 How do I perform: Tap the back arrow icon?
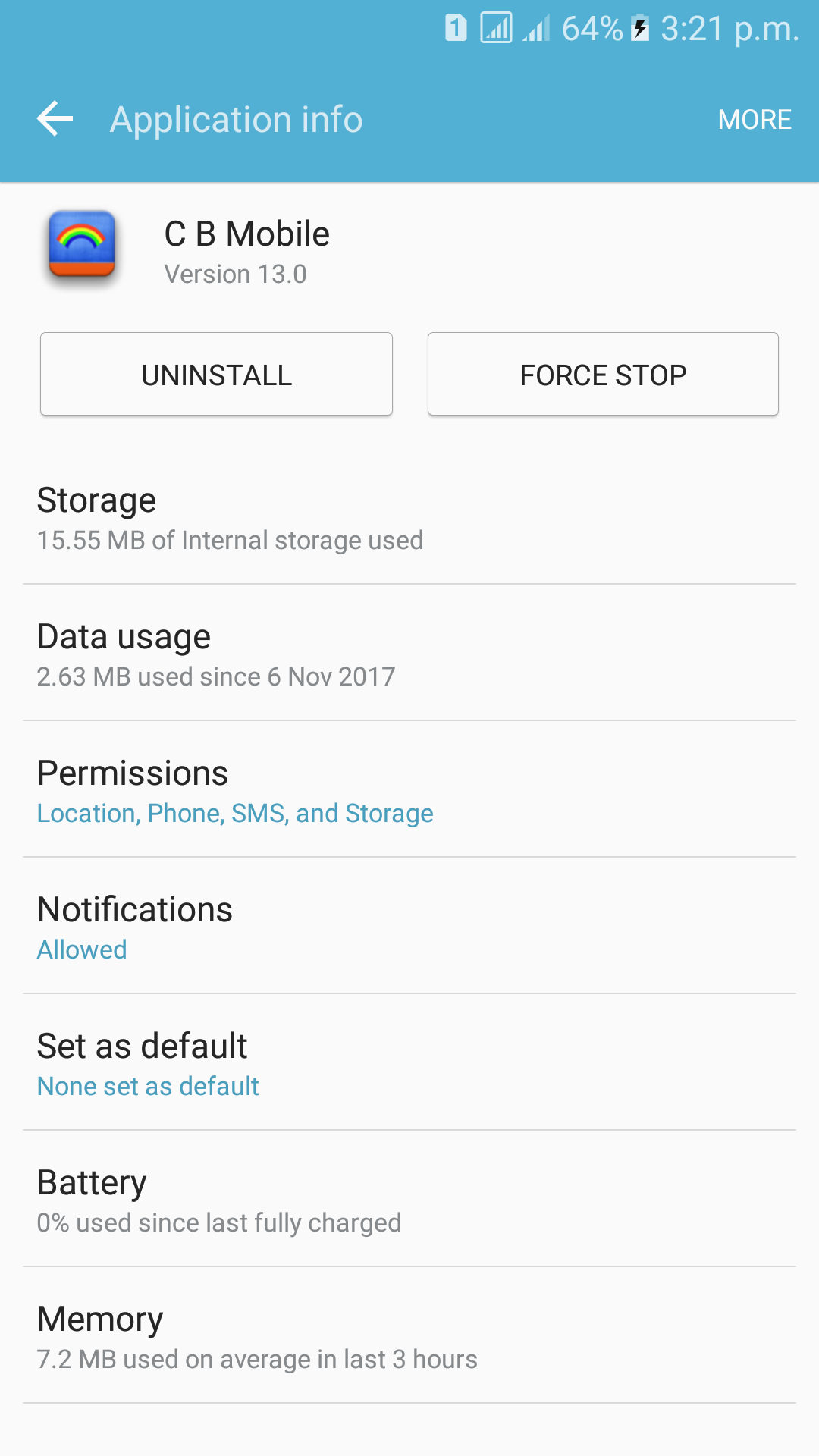[x=54, y=118]
